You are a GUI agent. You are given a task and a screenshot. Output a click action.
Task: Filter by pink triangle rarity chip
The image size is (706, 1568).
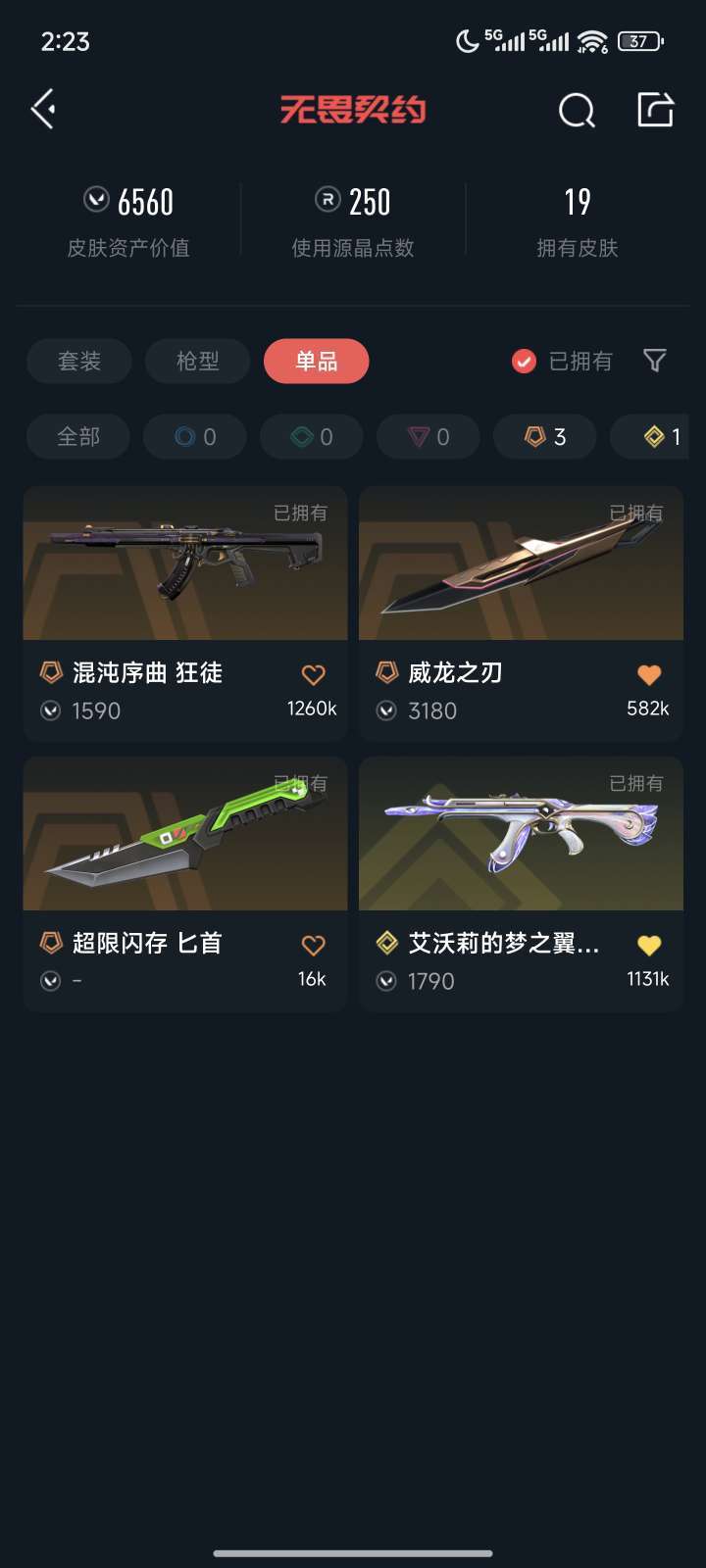(429, 437)
